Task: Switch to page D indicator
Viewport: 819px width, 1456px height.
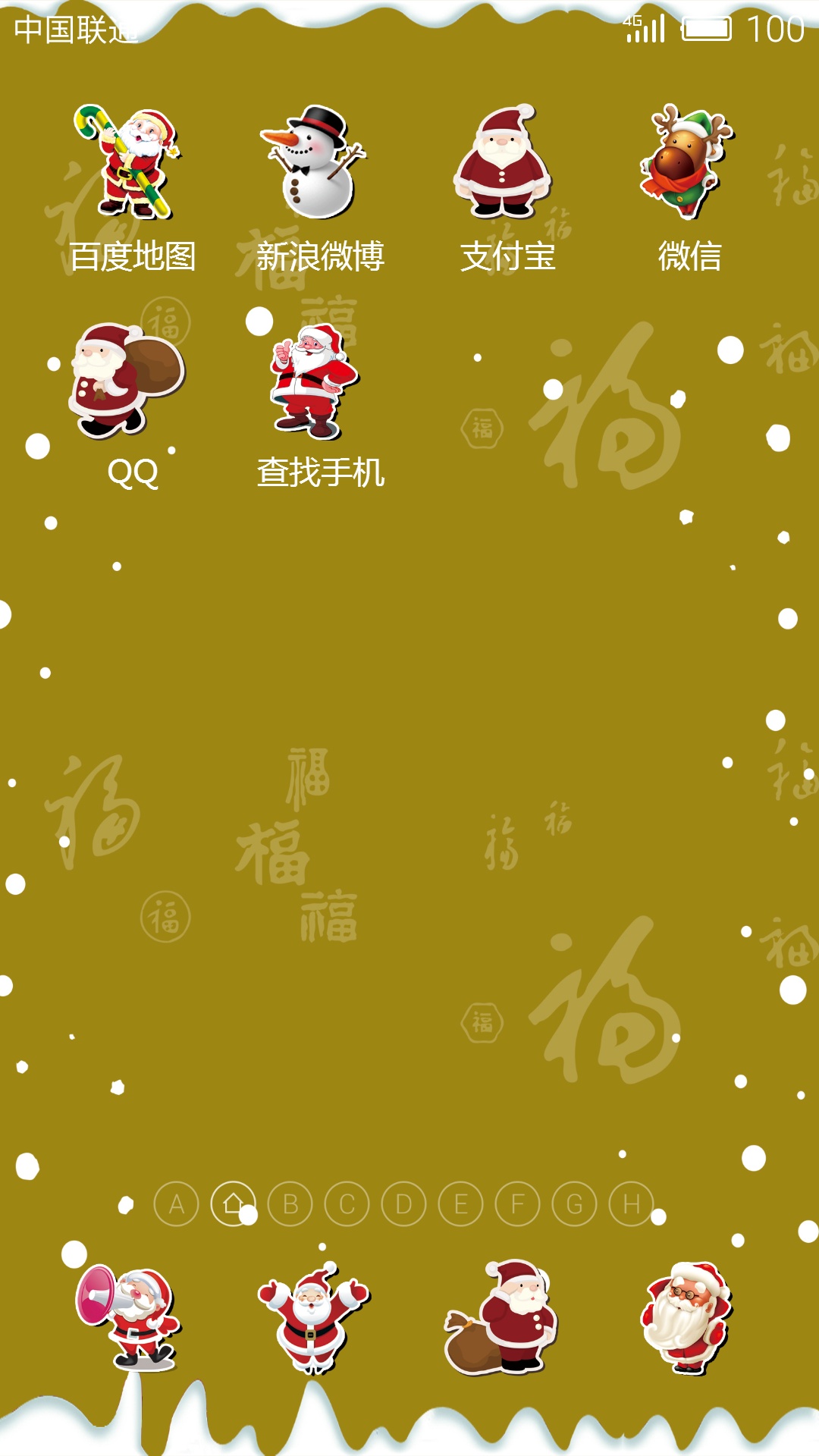Action: [x=403, y=1203]
